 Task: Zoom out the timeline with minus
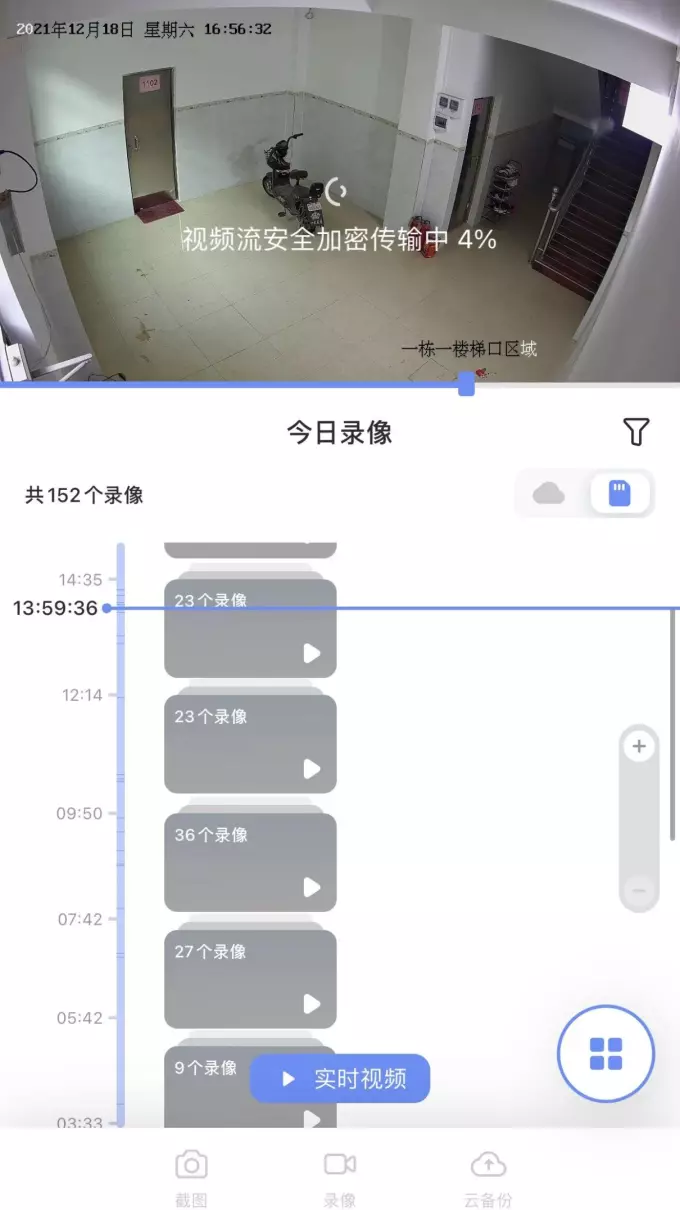point(639,890)
